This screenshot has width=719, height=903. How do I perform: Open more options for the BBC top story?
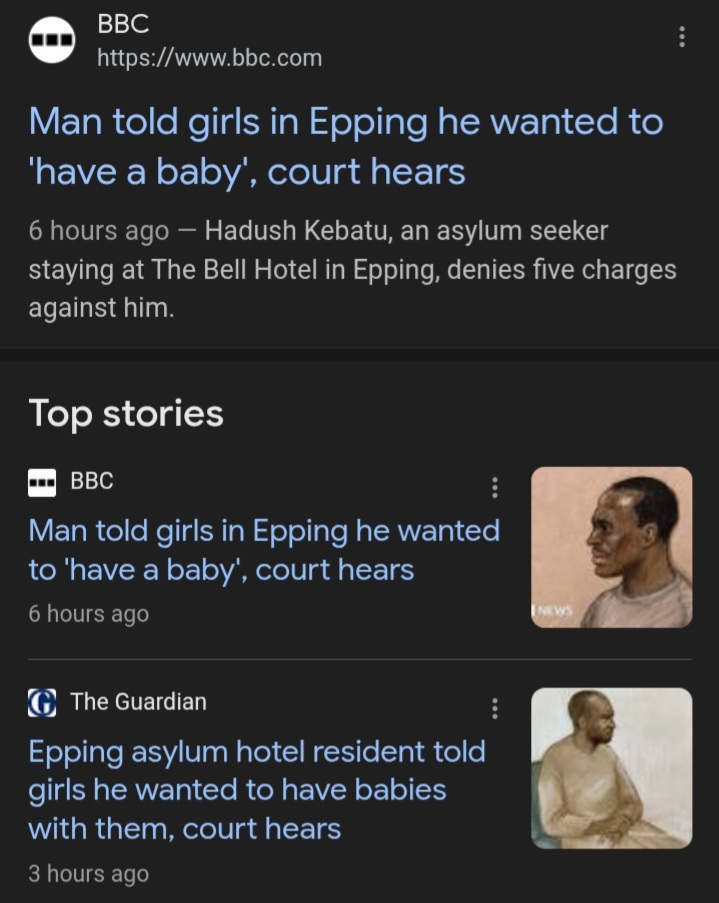point(493,487)
